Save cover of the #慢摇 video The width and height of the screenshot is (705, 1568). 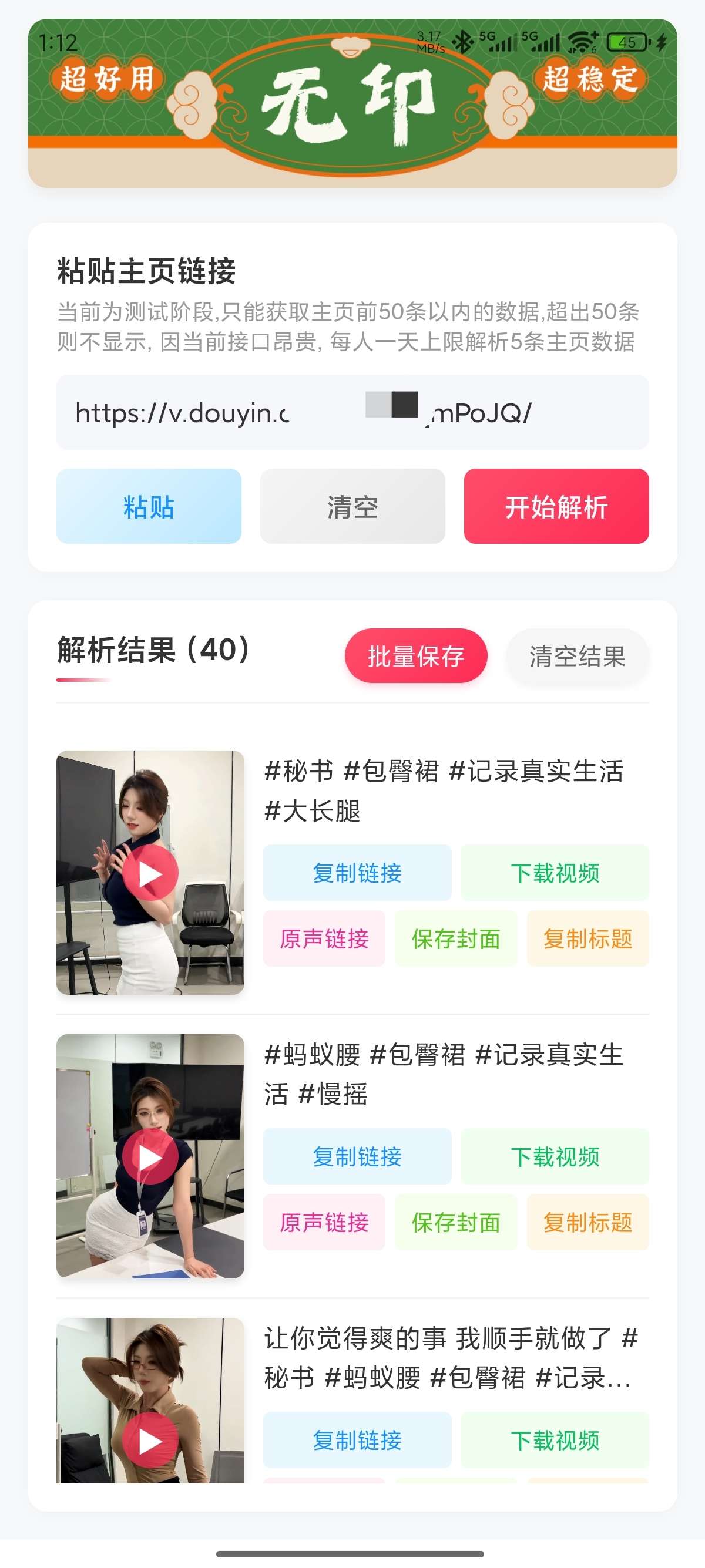pyautogui.click(x=455, y=1222)
